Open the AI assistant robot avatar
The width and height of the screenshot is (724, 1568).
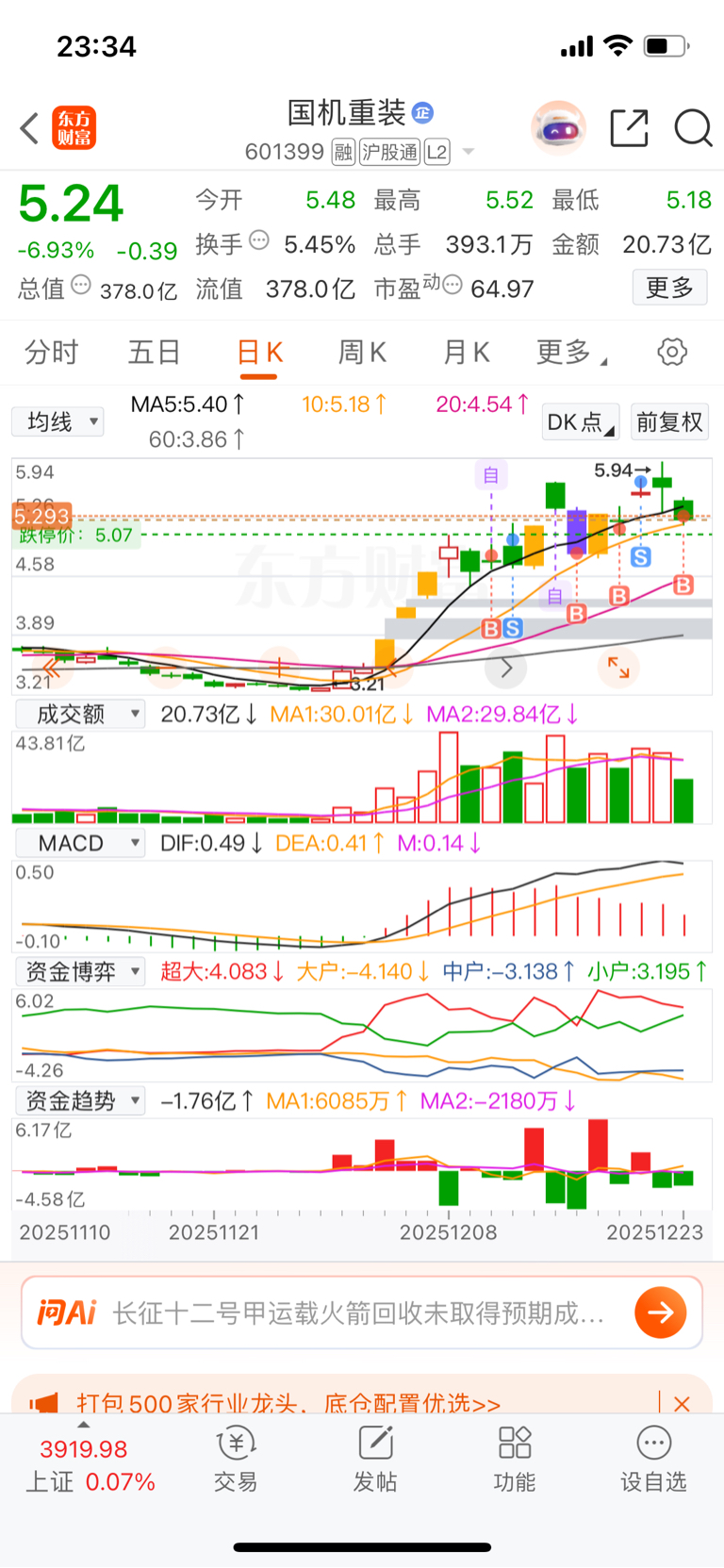coord(558,127)
